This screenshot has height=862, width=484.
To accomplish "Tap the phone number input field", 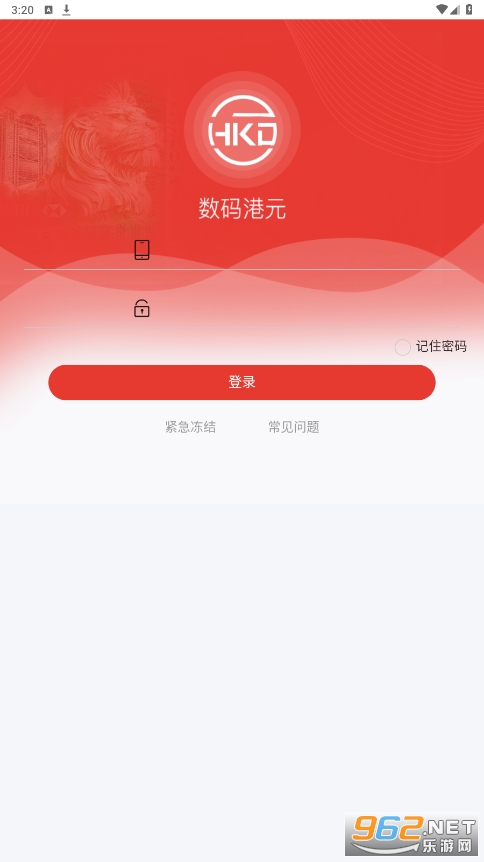I will coord(242,250).
